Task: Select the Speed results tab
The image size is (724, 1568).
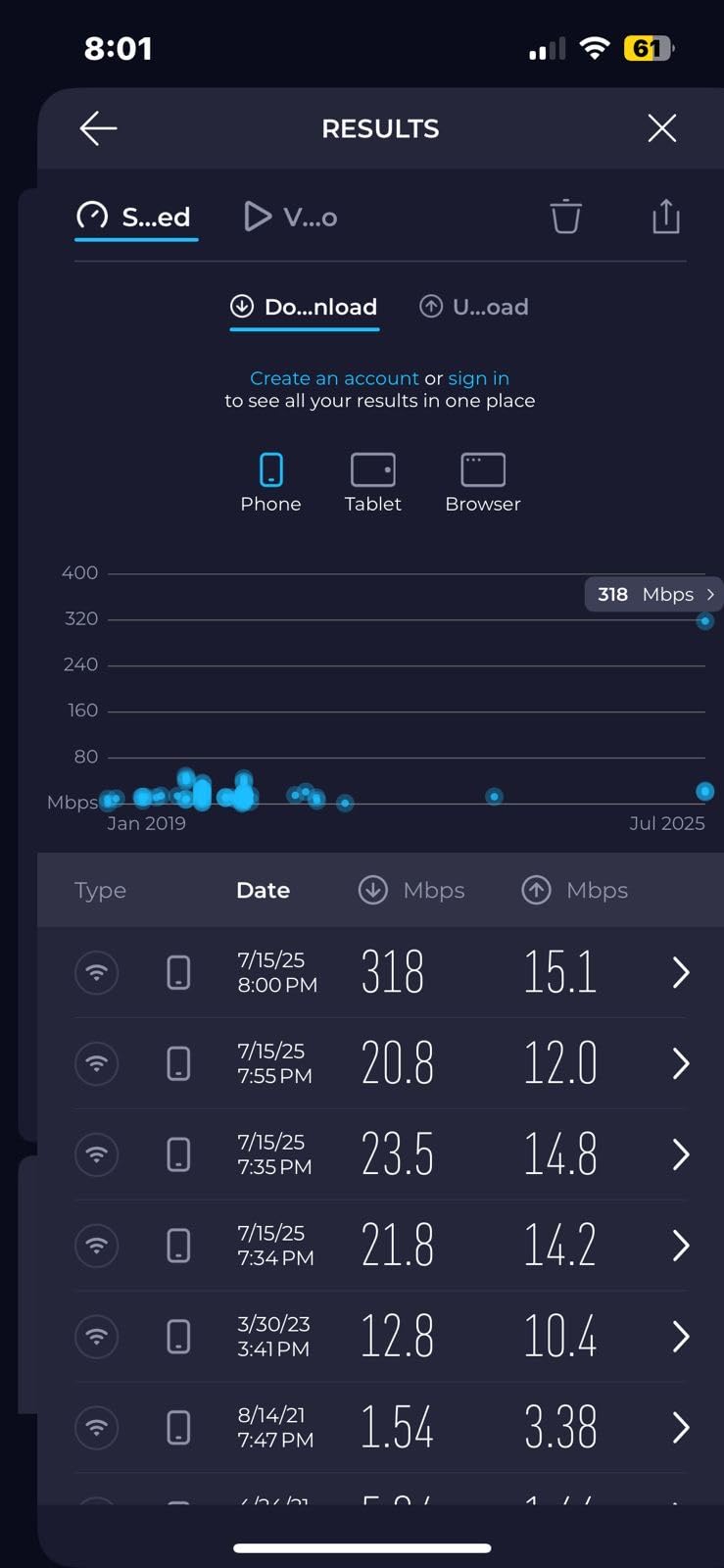Action: pos(135,218)
